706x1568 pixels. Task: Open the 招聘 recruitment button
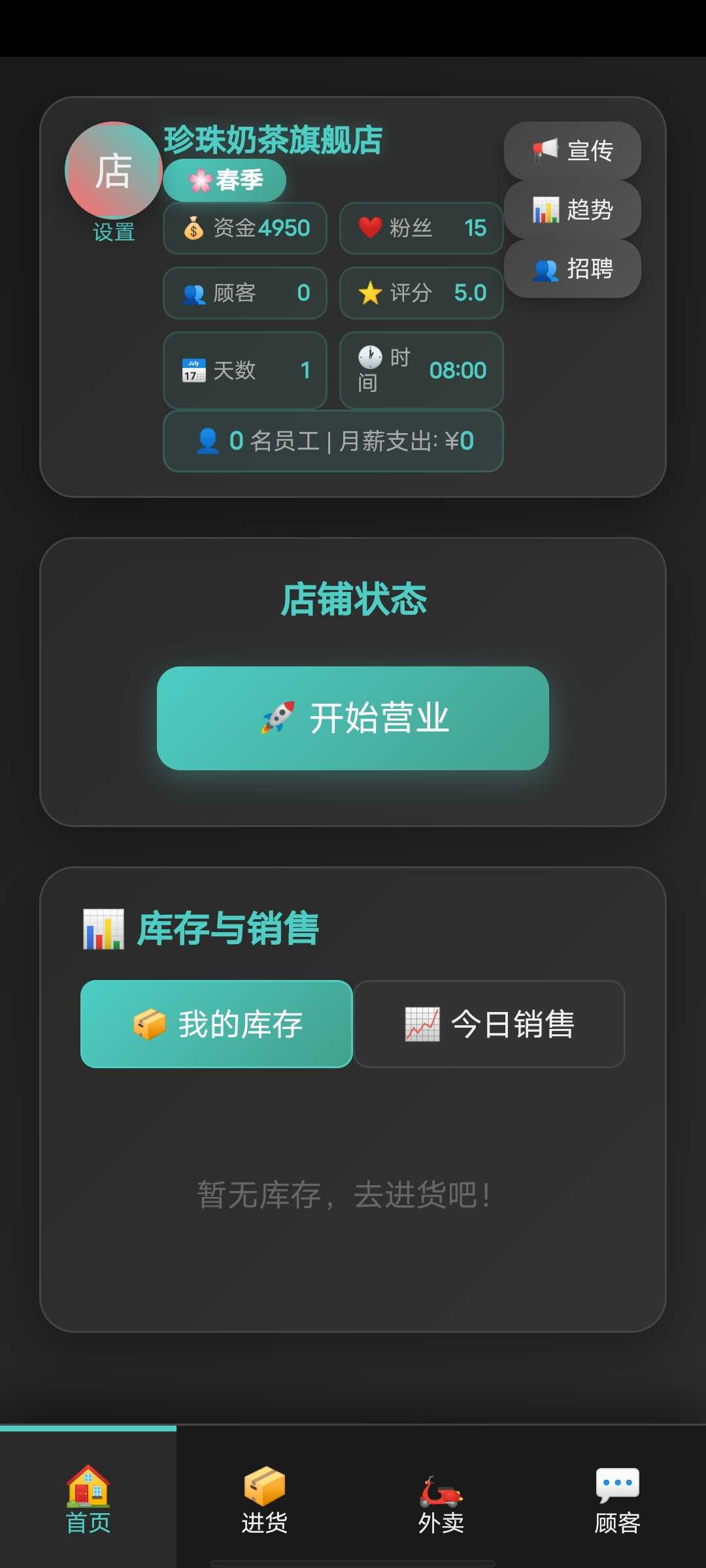coord(572,269)
